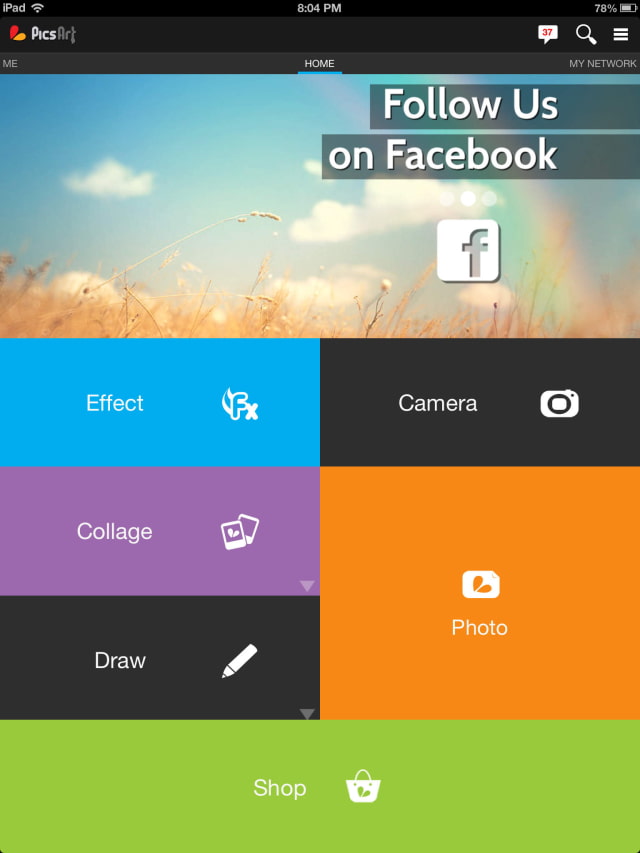
Task: Expand the Collage options arrow
Action: point(307,586)
